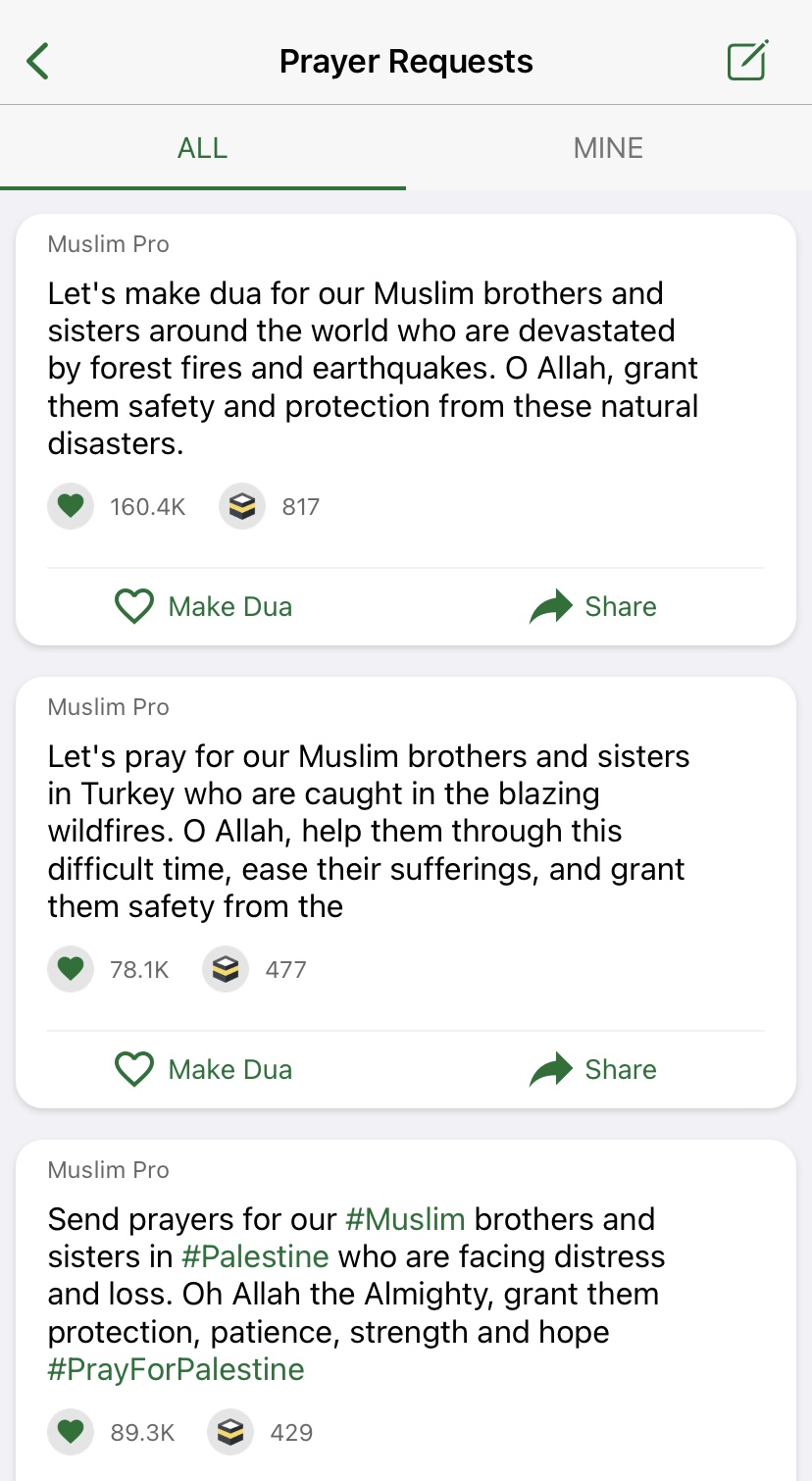Tap the Muslim Pro author name on first post
Image resolution: width=812 pixels, height=1481 pixels.
coord(108,243)
